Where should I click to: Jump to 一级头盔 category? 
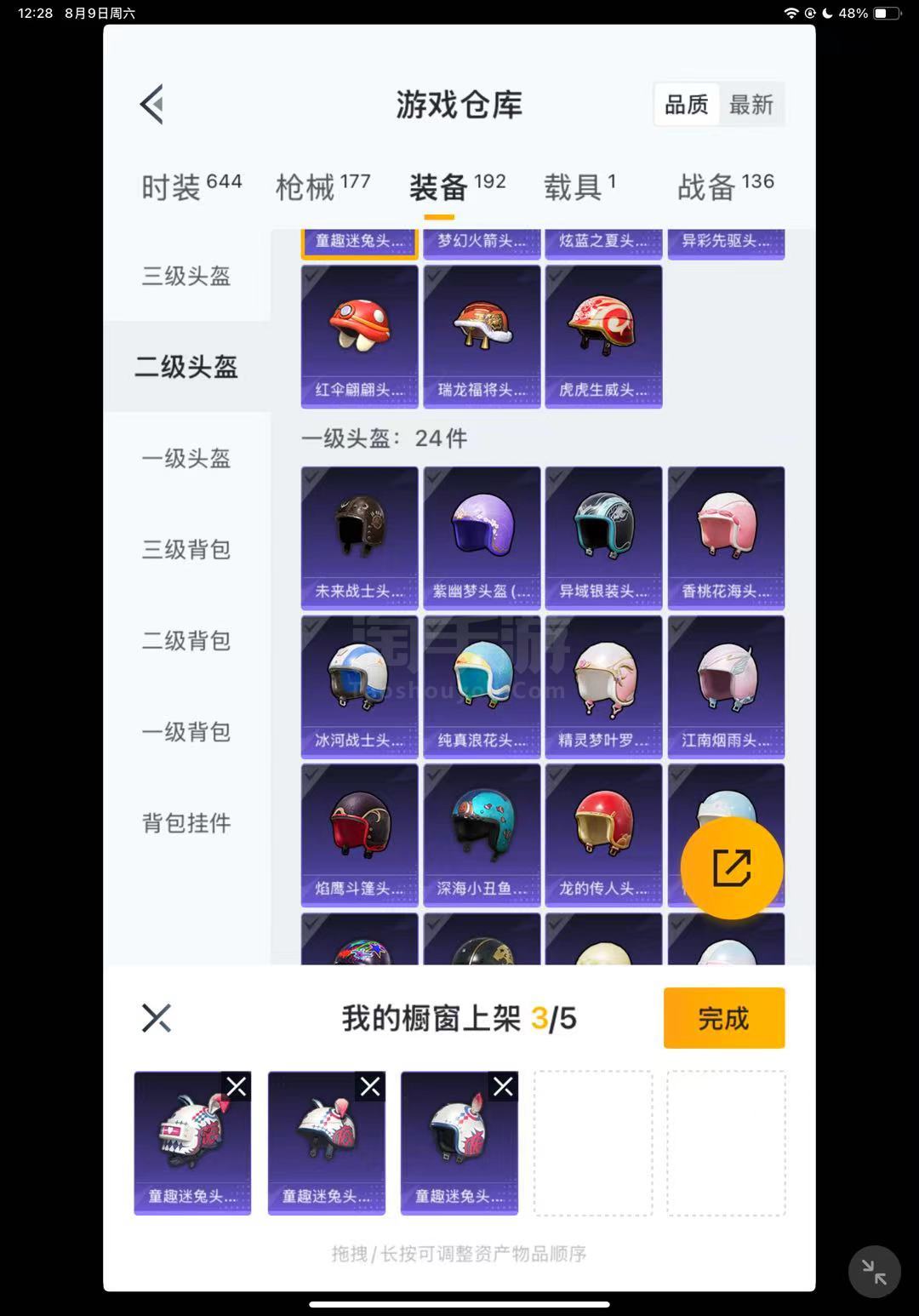(x=186, y=459)
